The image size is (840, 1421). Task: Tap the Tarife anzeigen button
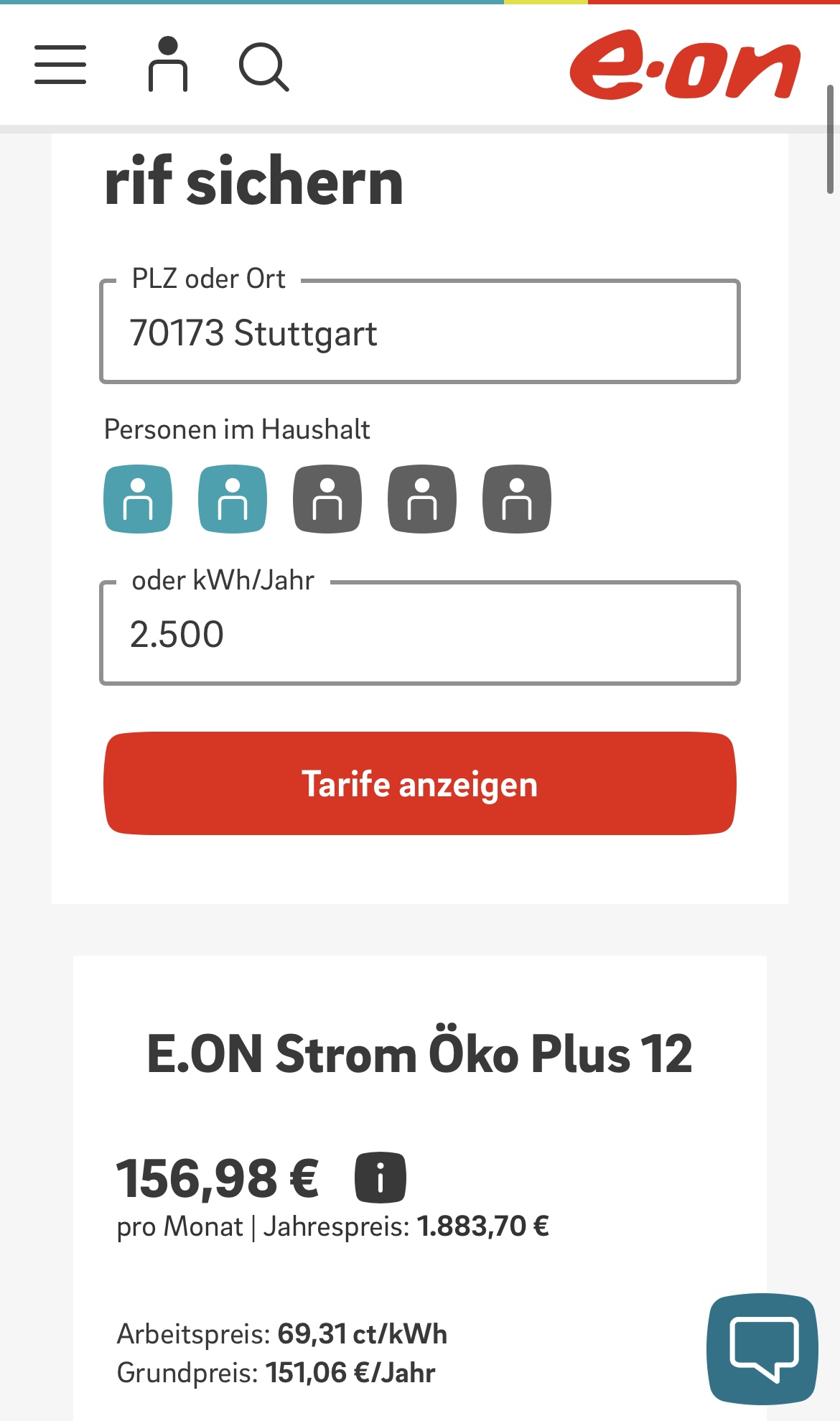419,783
